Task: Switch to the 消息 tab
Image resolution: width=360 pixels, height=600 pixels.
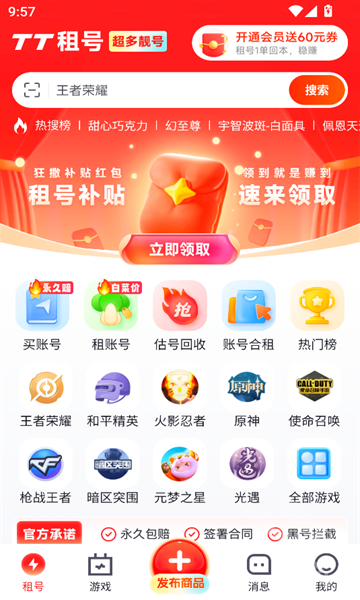Action: 259,572
